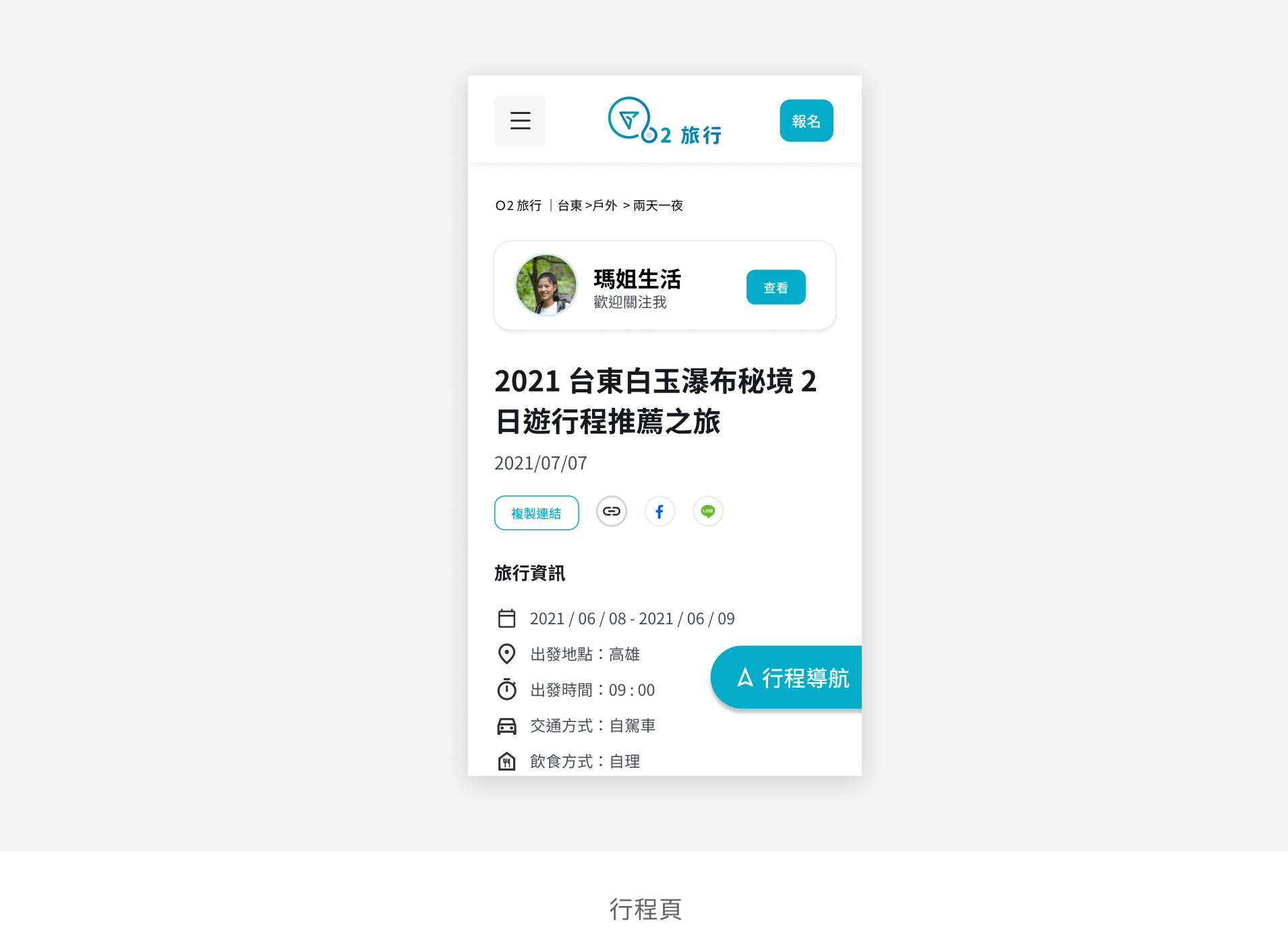
Task: Open 台東 breadcrumb link
Action: click(570, 206)
